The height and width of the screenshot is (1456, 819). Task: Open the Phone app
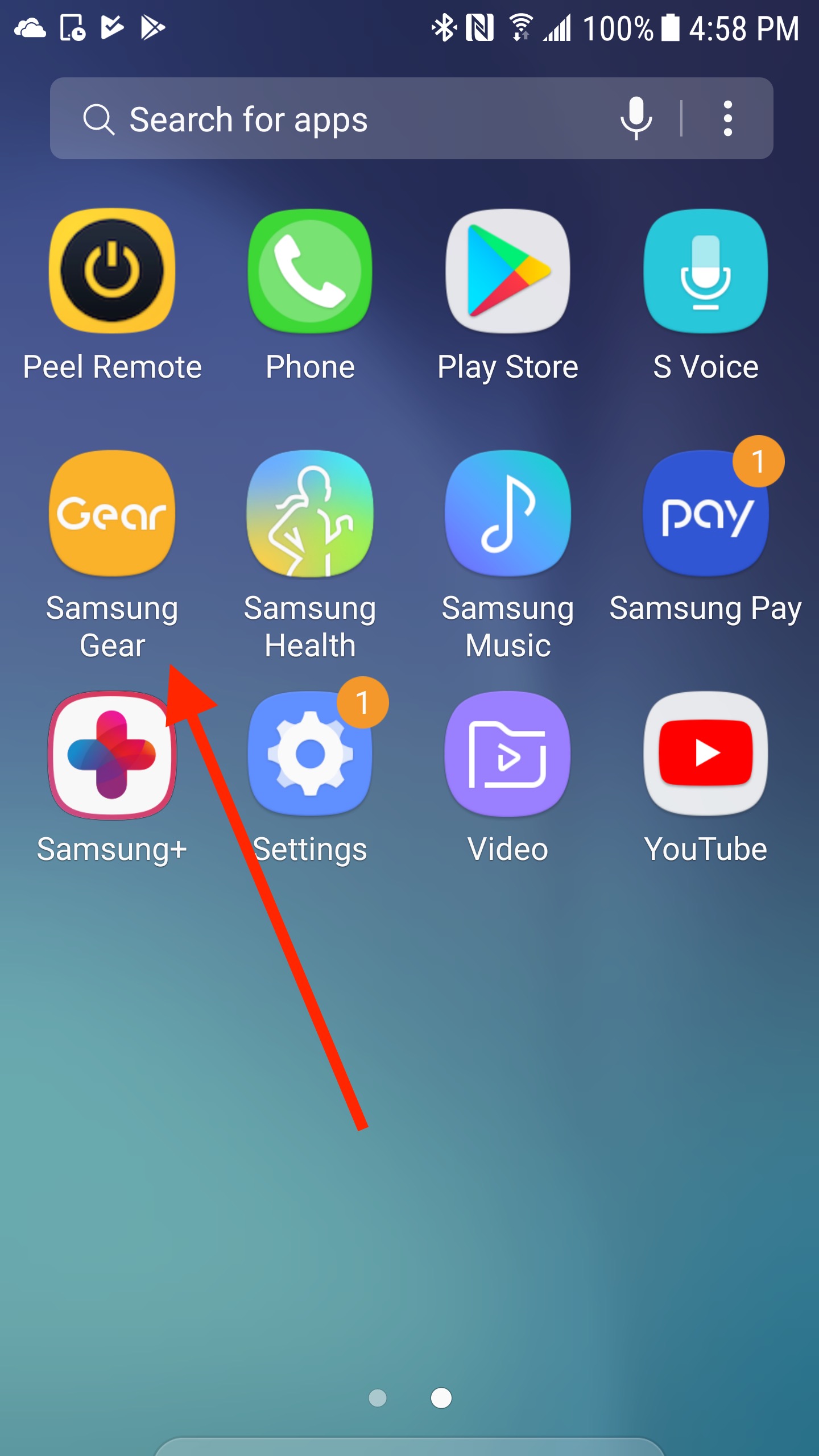tap(310, 271)
